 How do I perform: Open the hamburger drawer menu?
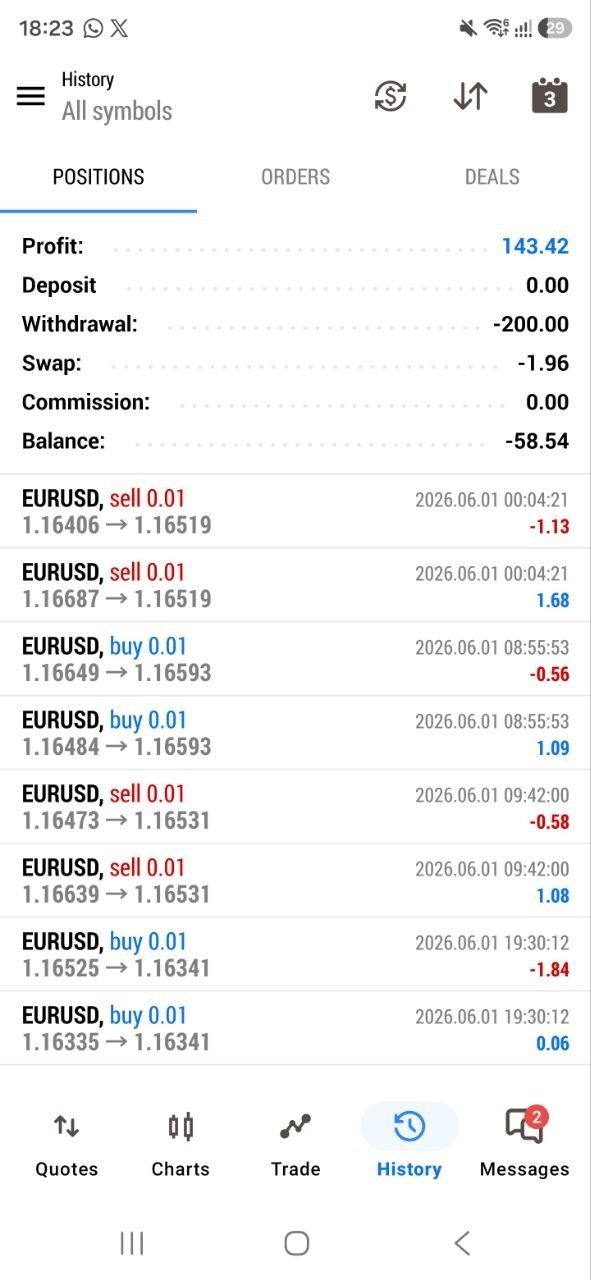click(31, 96)
